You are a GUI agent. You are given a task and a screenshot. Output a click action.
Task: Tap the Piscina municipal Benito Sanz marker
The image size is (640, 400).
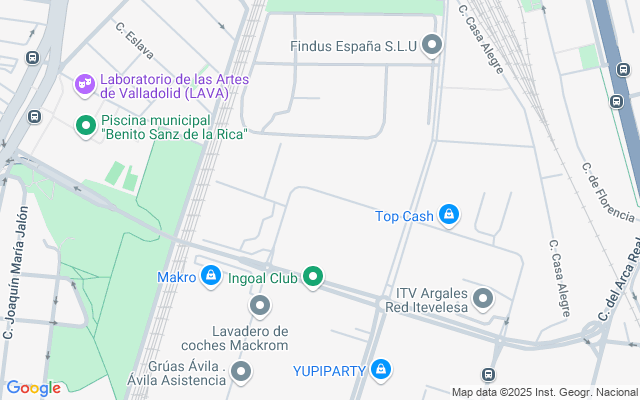click(x=85, y=126)
